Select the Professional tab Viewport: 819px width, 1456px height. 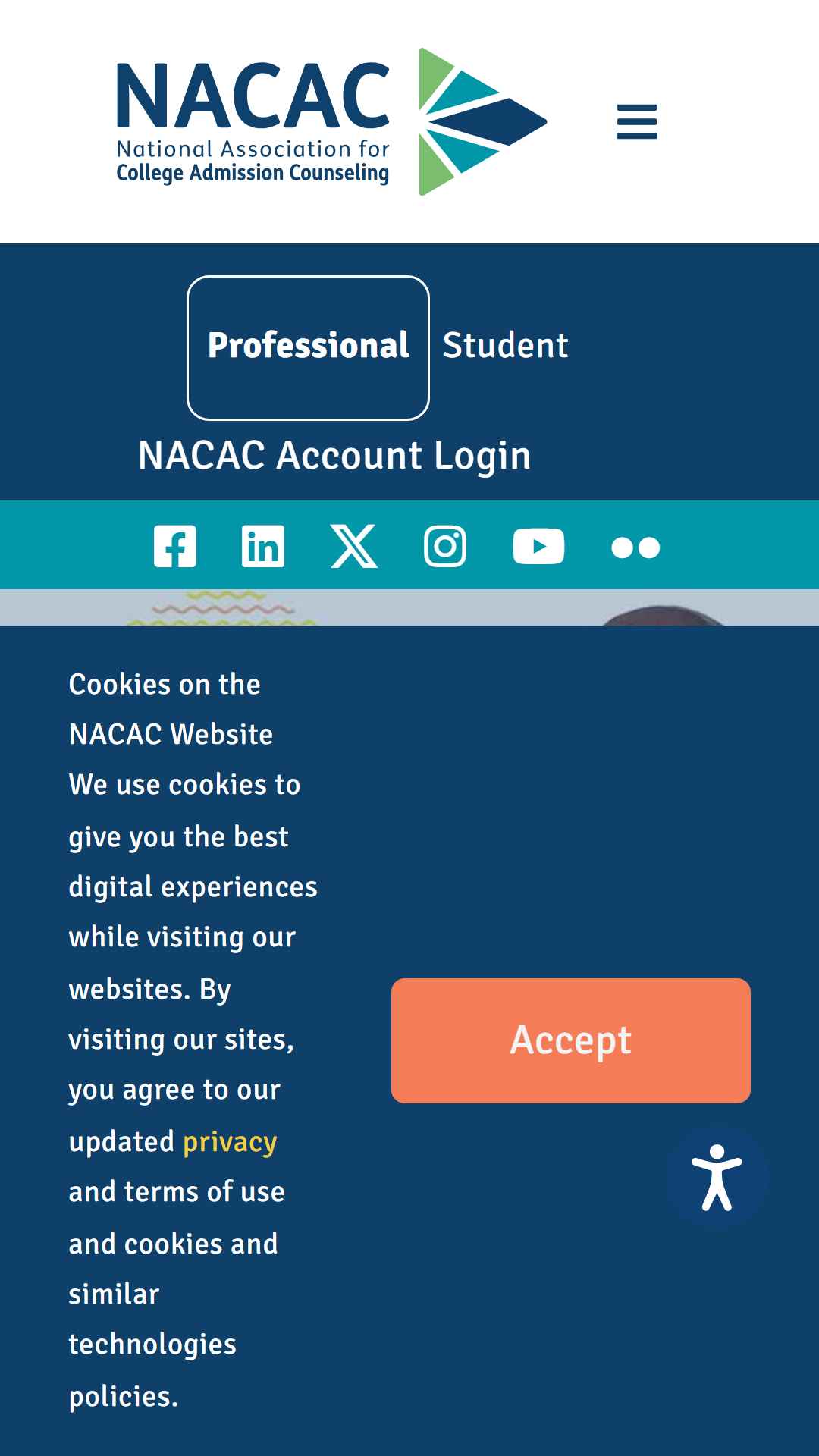[308, 347]
